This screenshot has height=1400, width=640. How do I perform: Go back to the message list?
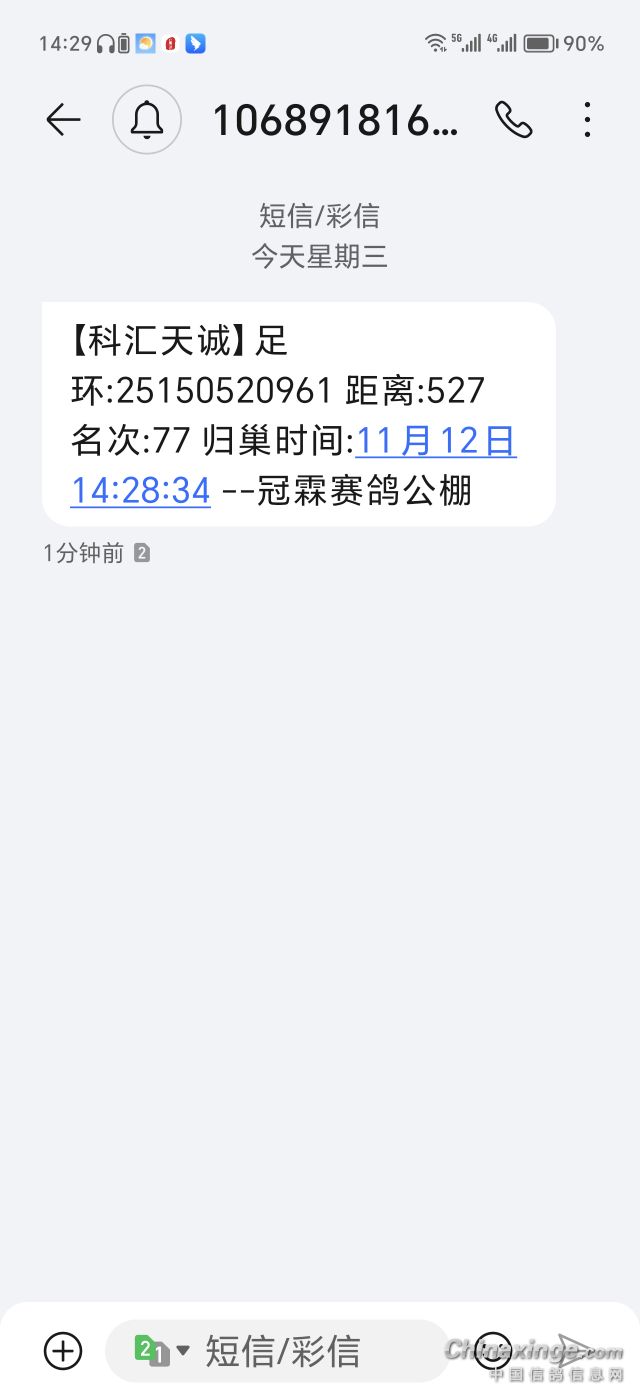coord(63,120)
